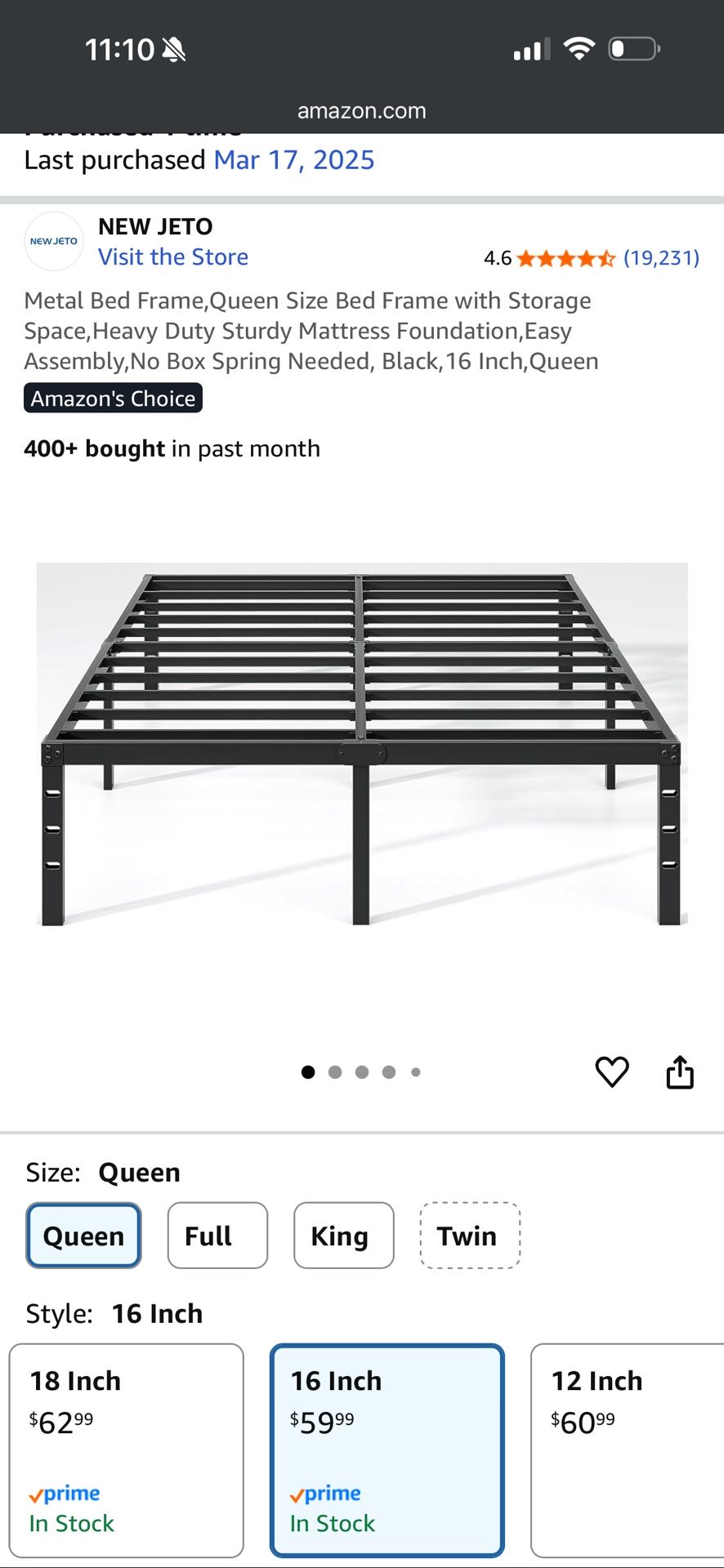
Task: Open last purchase from Mar 17, 2025
Action: click(x=293, y=160)
